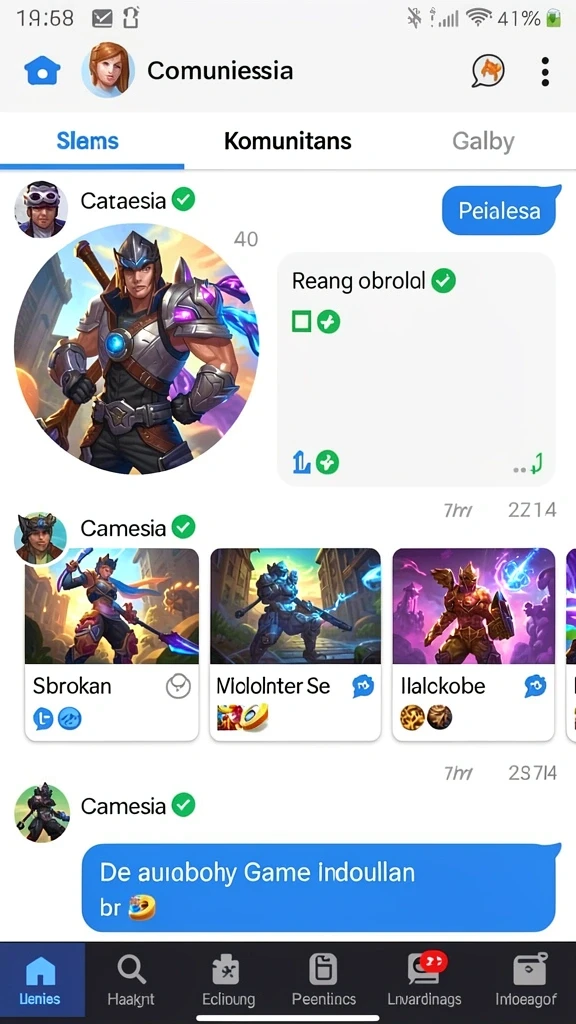Viewport: 576px width, 1024px height.
Task: Open the Ecliouing bottom tab
Action: point(229,981)
